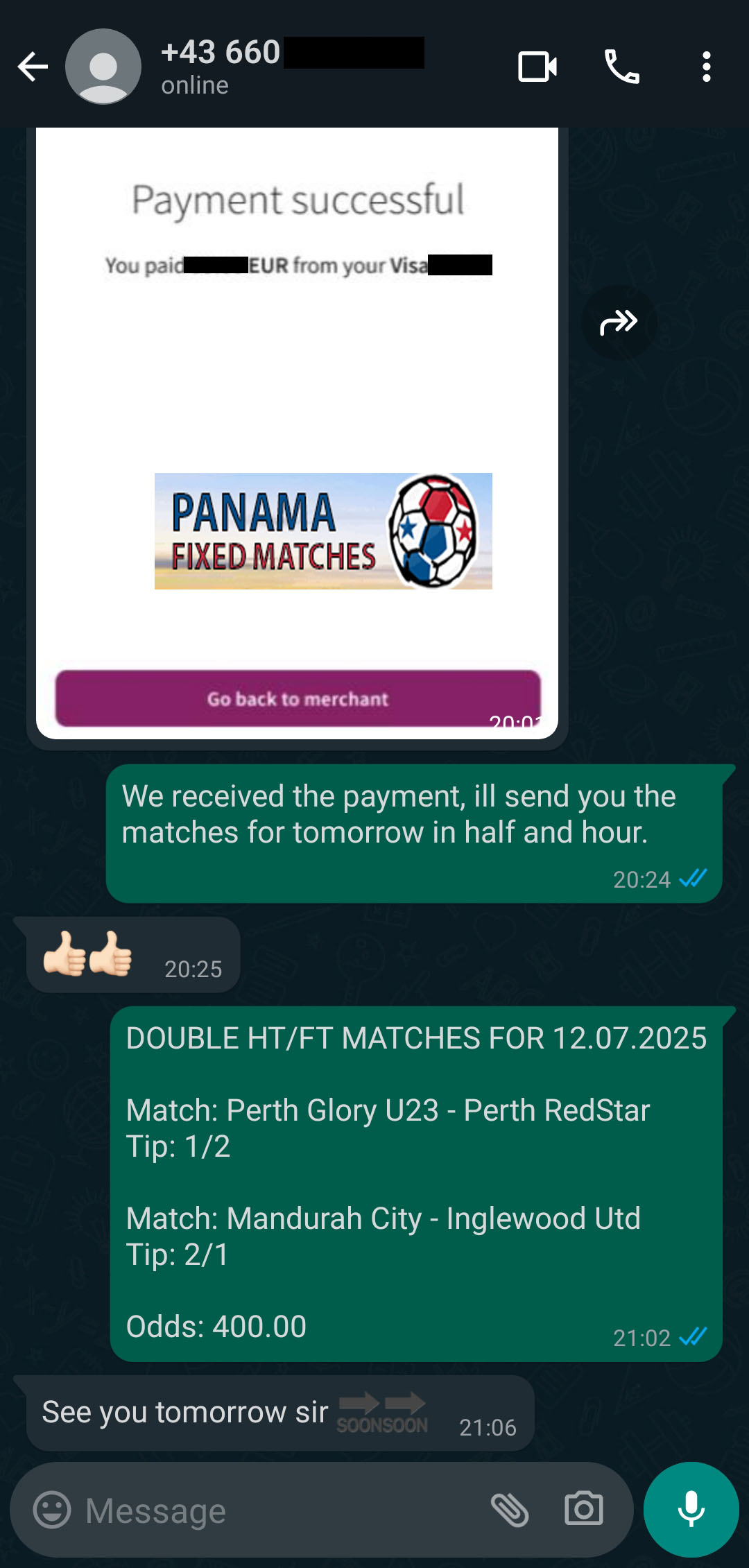This screenshot has height=1568, width=749.
Task: Open the overflow menu
Action: pos(706,67)
